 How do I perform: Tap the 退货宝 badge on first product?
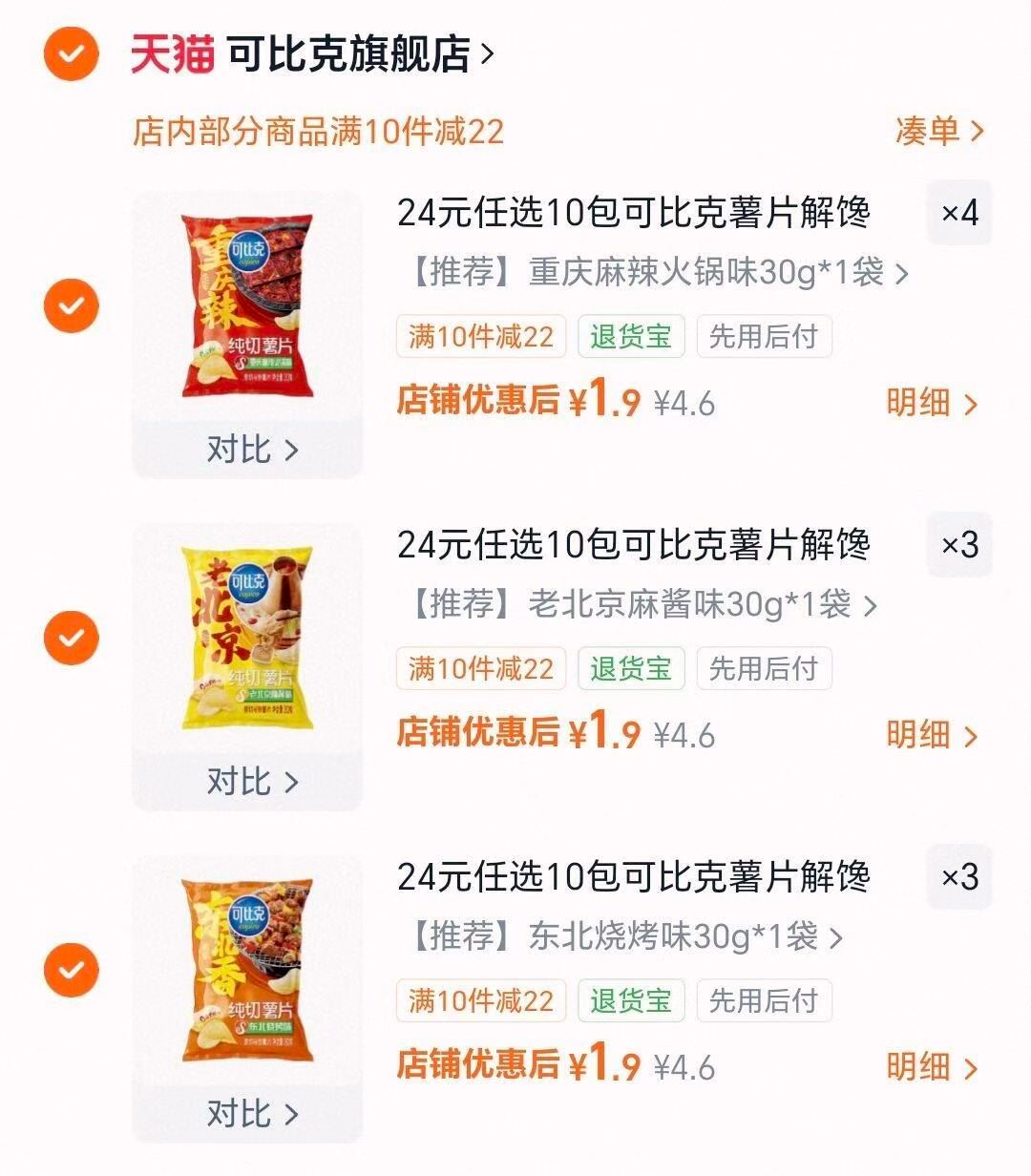coord(631,336)
